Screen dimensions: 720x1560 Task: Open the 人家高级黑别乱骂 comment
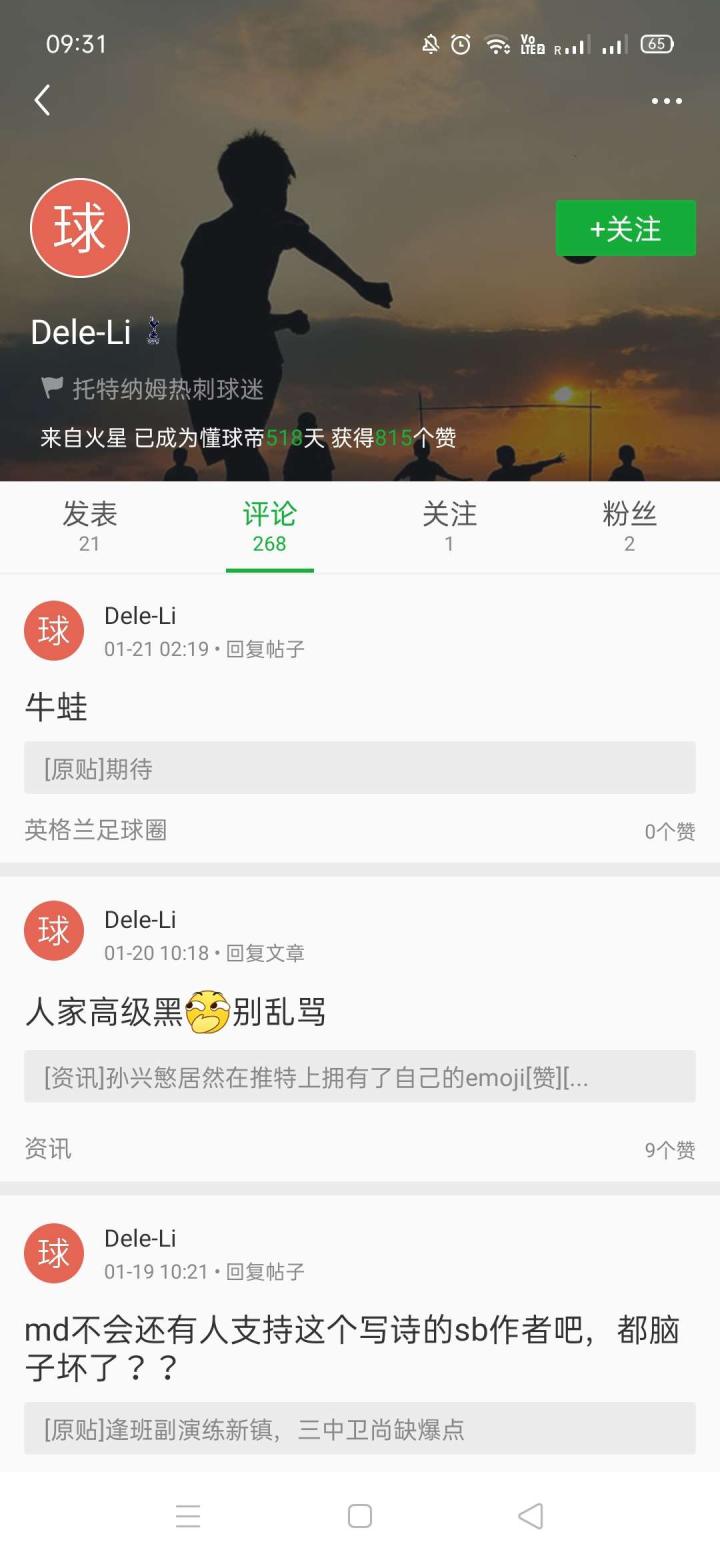pos(176,1012)
